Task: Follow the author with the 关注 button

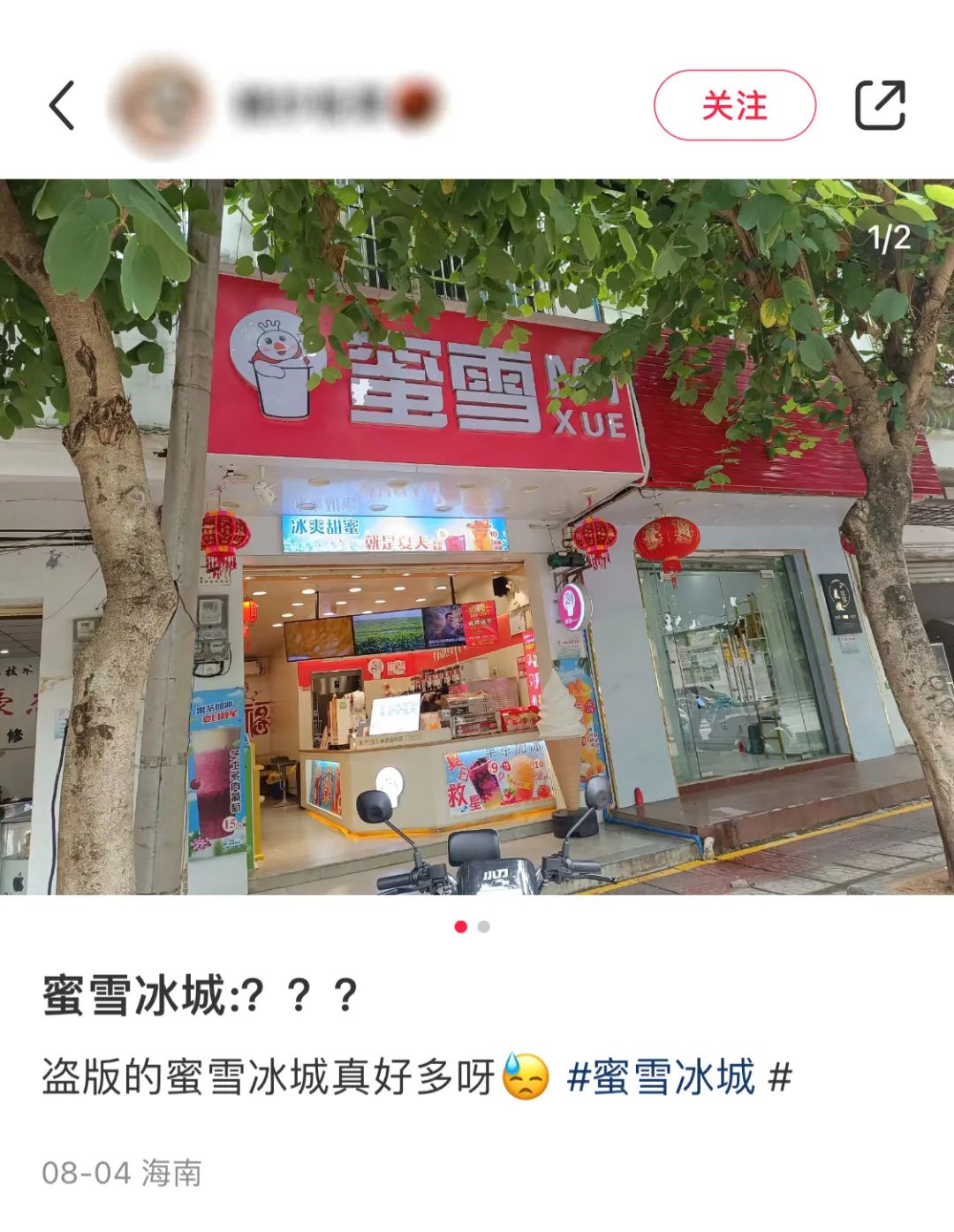Action: (x=734, y=105)
